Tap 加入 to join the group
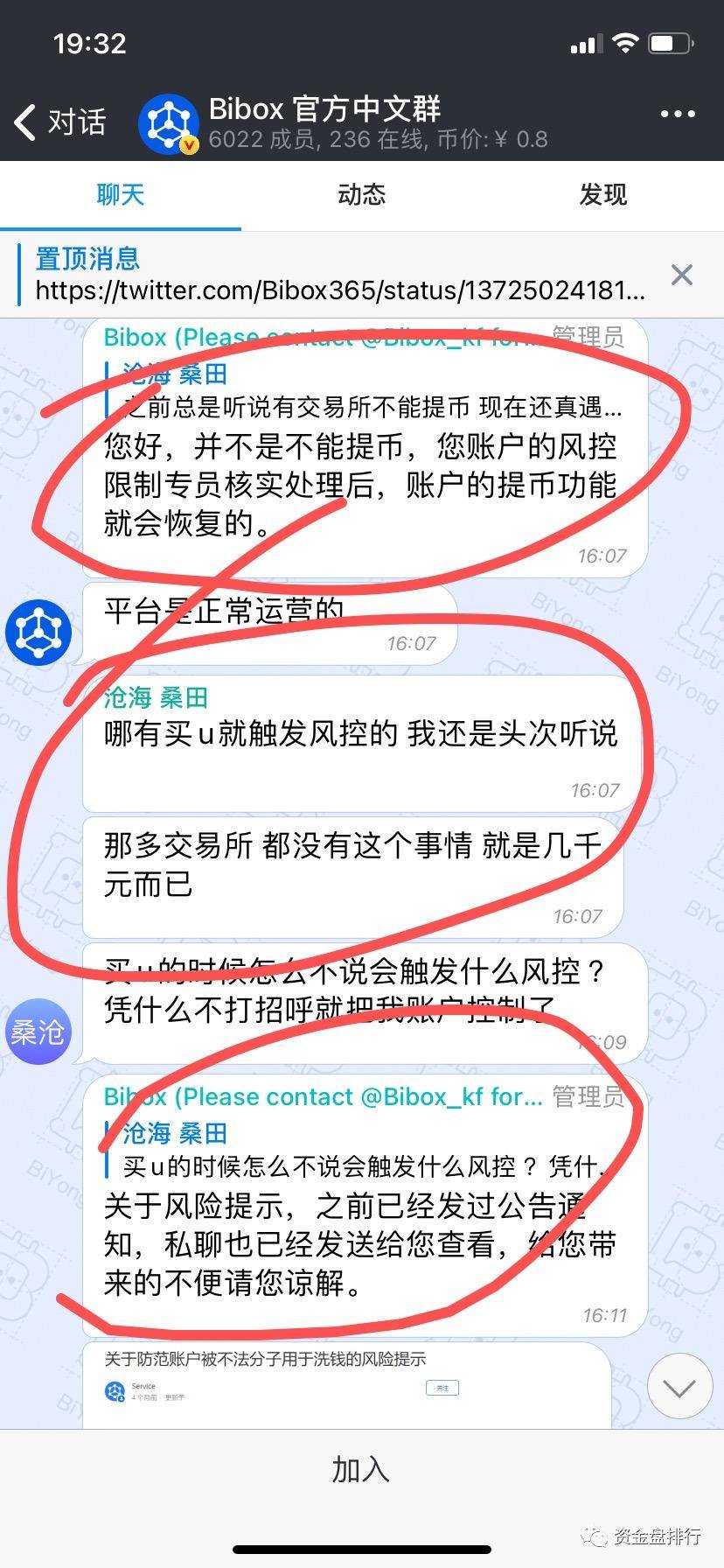Image resolution: width=724 pixels, height=1568 pixels. point(361,1469)
